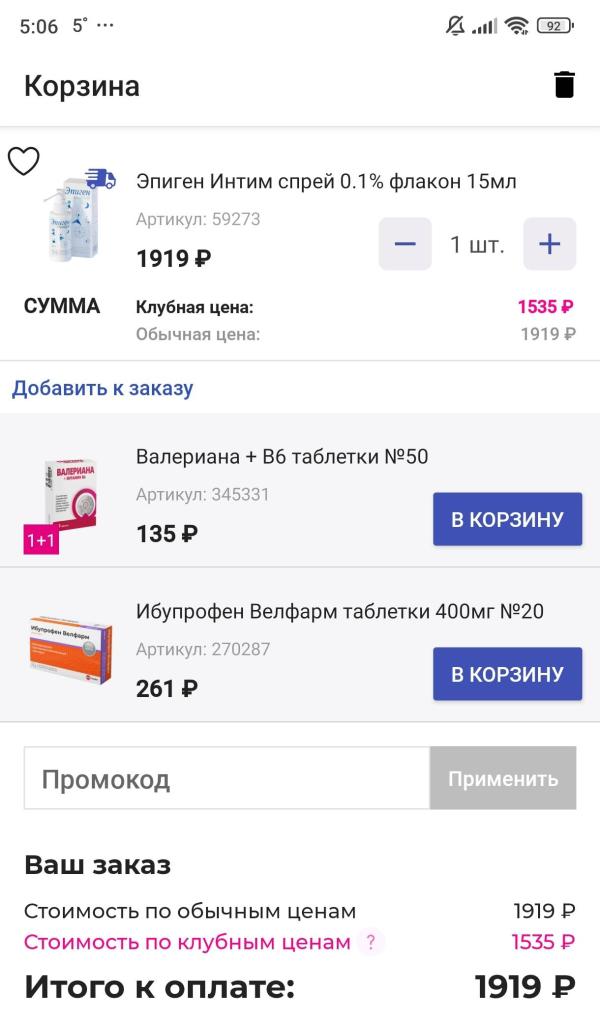Add Ибупрофен Велфарм to cart
The image size is (600, 1019).
[507, 674]
